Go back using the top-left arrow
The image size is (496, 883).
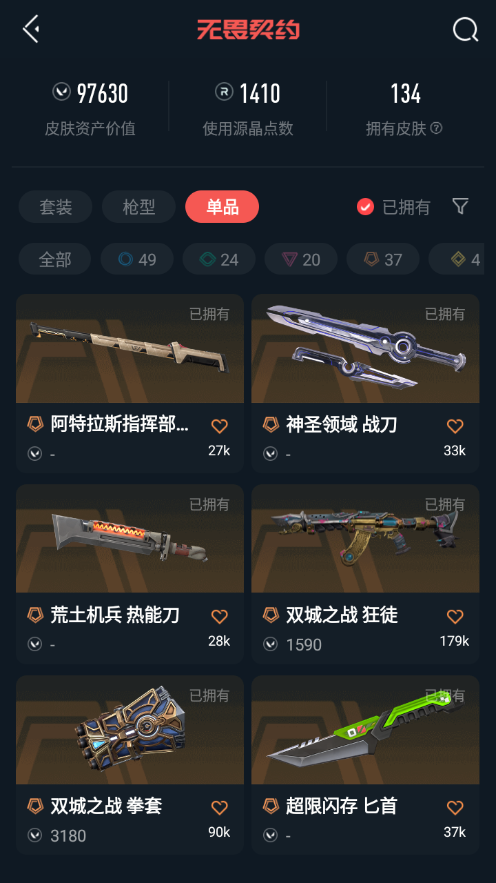tap(31, 29)
